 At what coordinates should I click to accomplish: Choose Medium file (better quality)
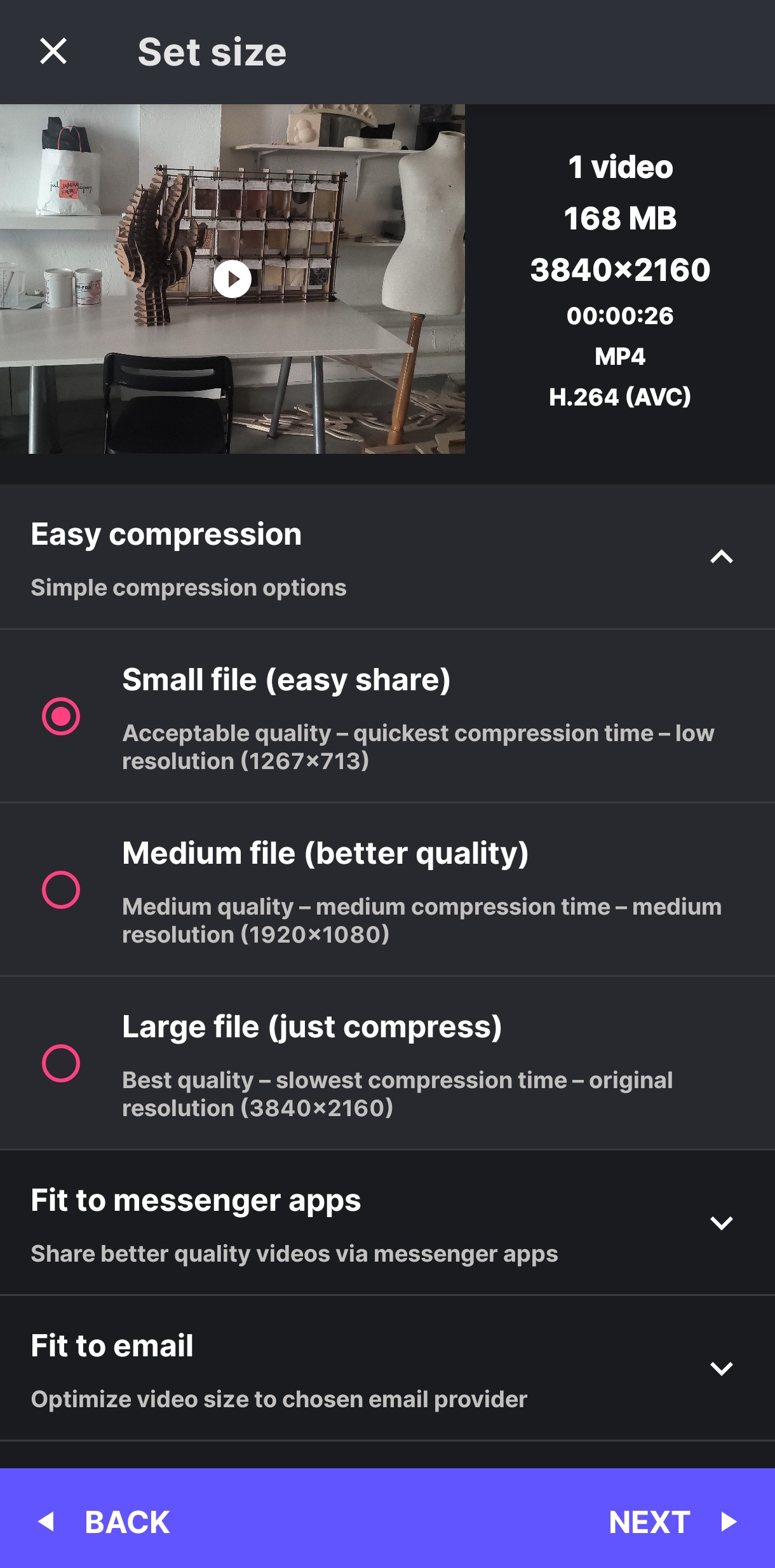click(x=387, y=890)
